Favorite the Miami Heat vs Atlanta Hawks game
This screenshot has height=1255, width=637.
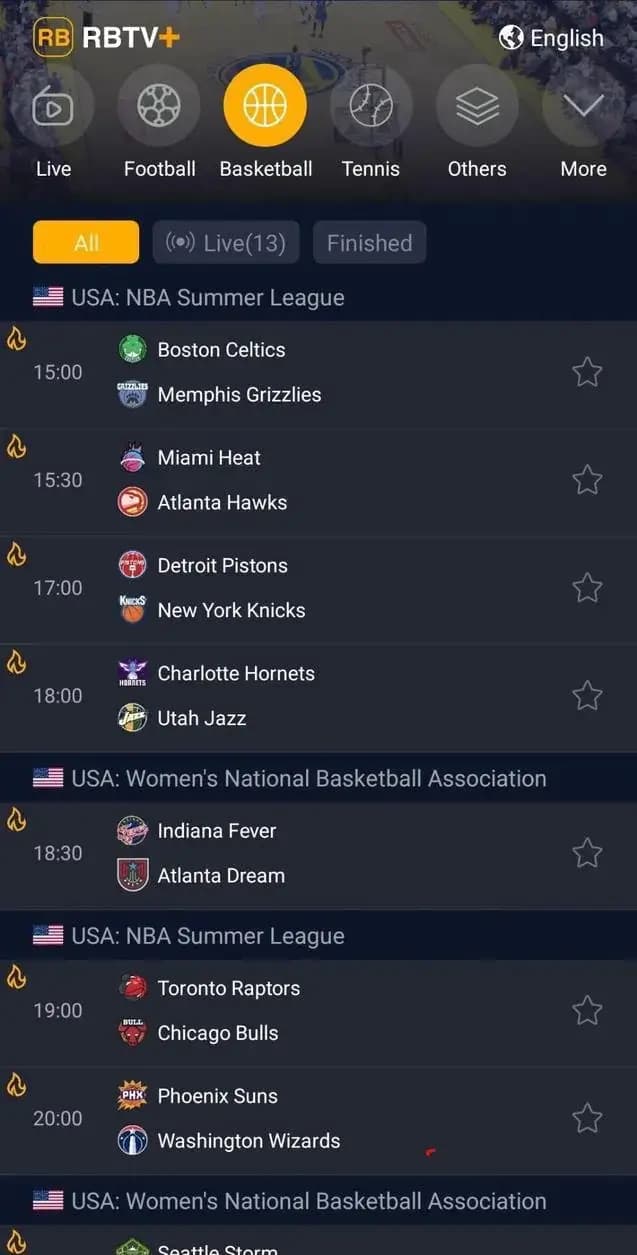[x=587, y=480]
